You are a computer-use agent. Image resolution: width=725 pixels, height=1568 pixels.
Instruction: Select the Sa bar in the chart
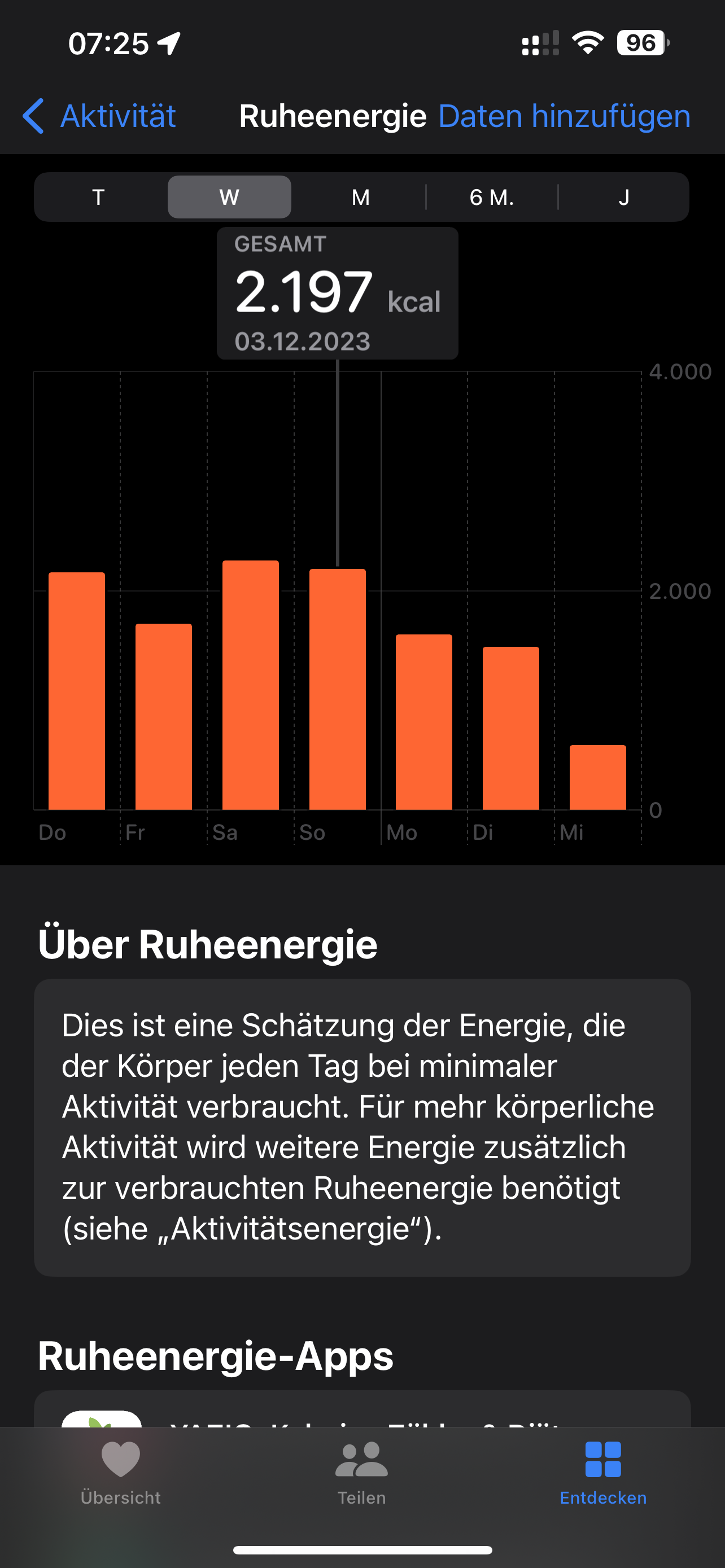[x=251, y=685]
